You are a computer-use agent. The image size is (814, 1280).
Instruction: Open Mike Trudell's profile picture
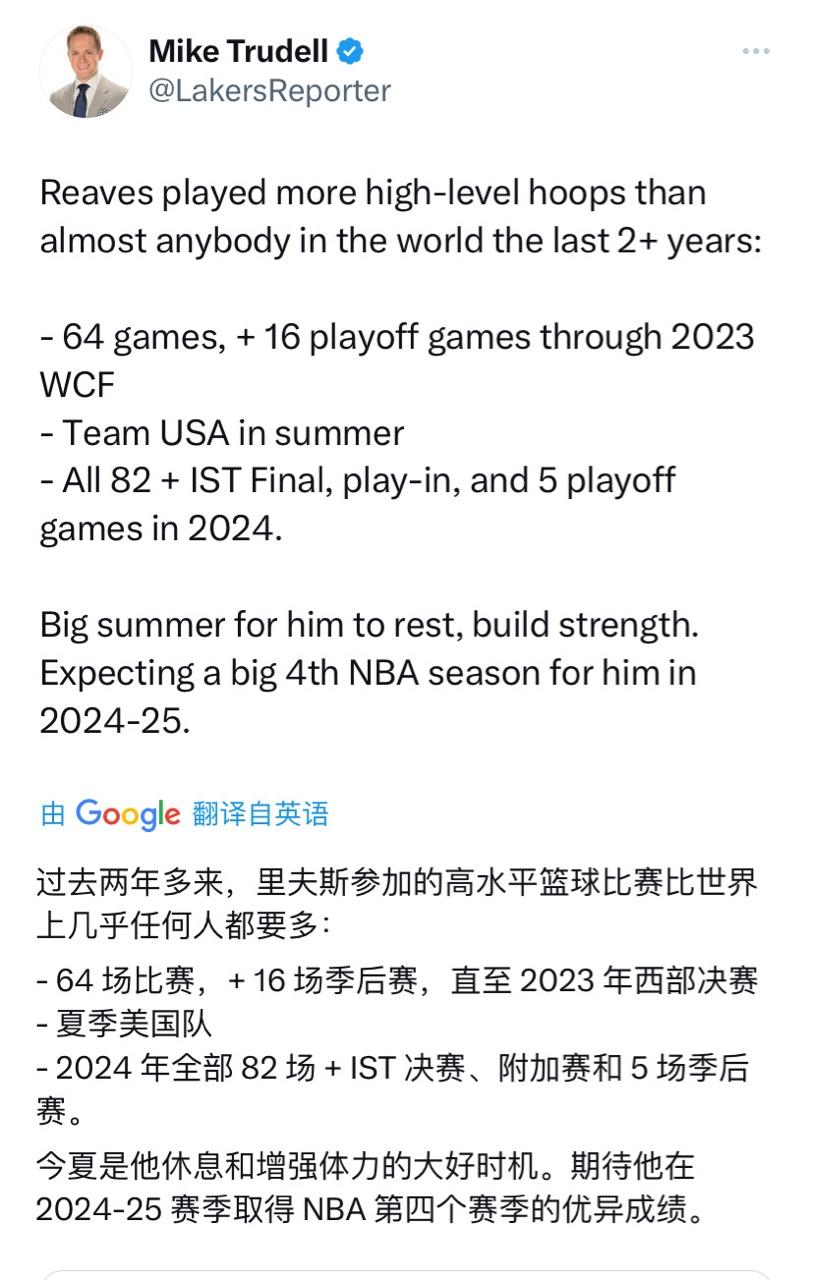[85, 72]
